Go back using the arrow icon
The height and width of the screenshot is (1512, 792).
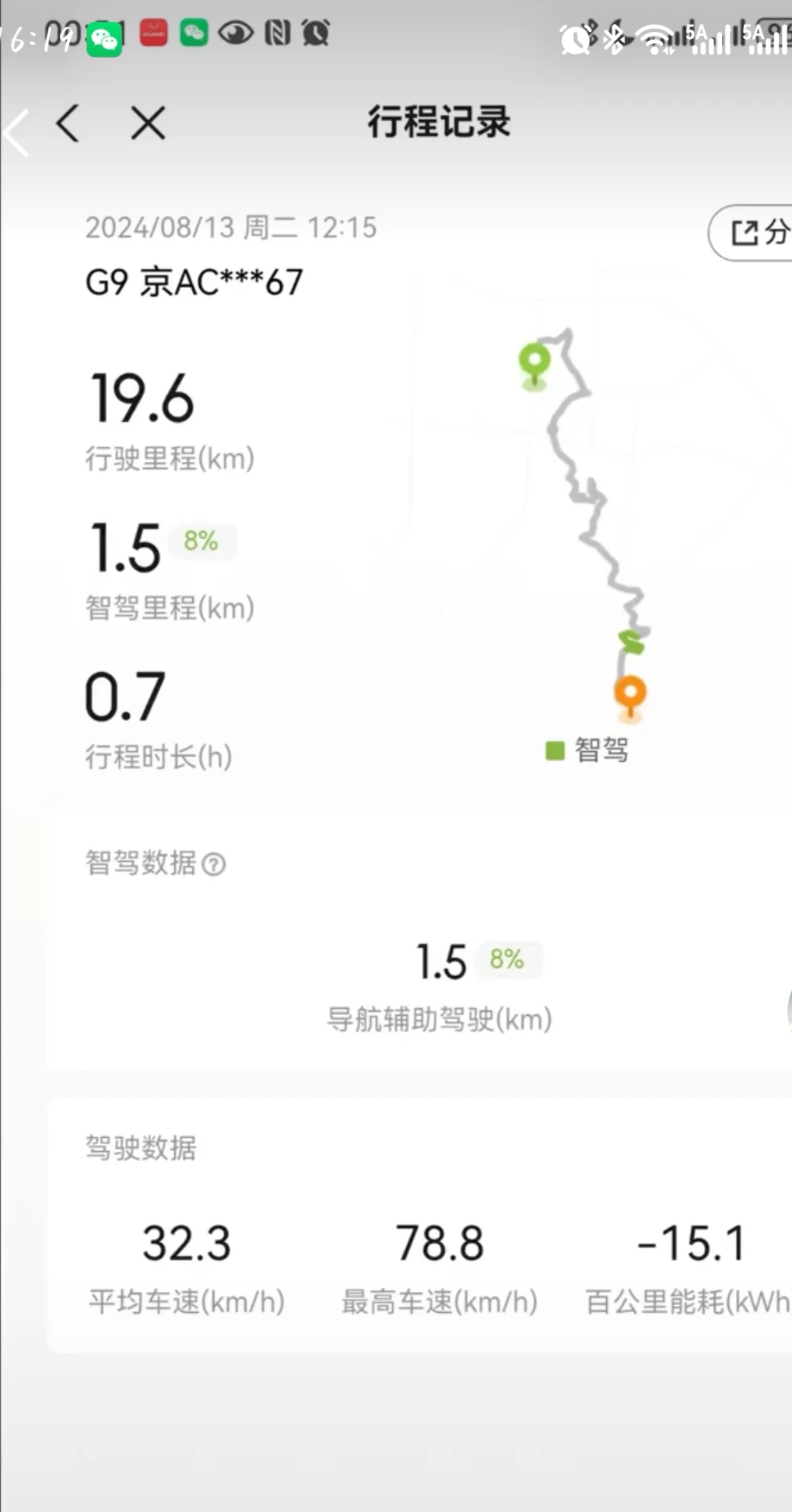pos(68,123)
